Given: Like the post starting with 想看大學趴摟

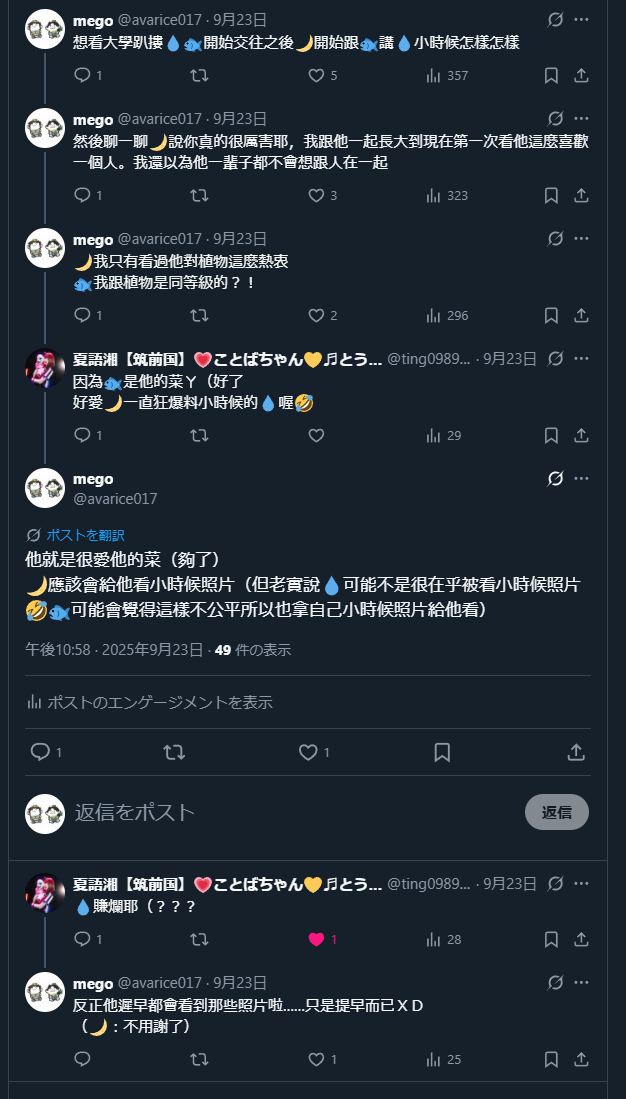Looking at the screenshot, I should [316, 75].
